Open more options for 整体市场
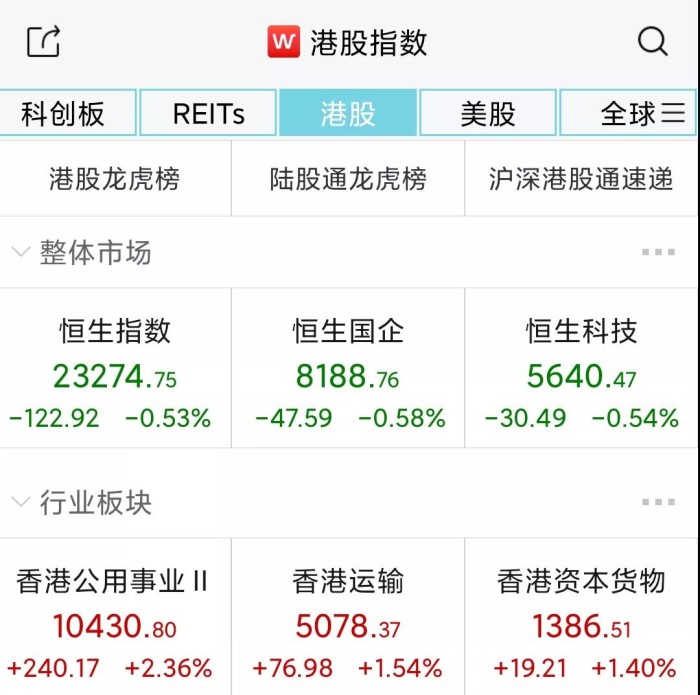 pos(658,253)
